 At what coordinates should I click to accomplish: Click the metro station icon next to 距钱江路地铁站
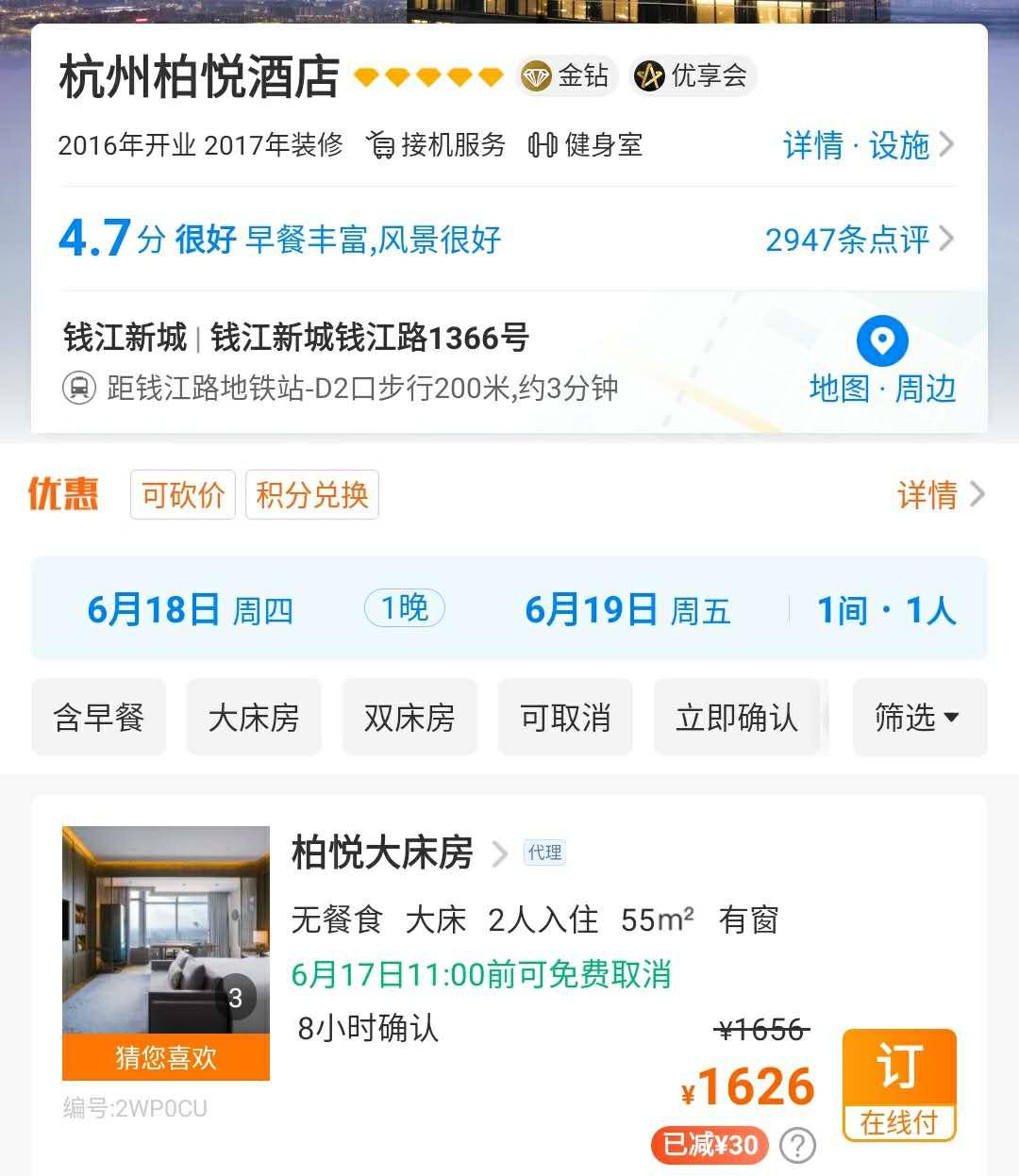click(x=80, y=389)
